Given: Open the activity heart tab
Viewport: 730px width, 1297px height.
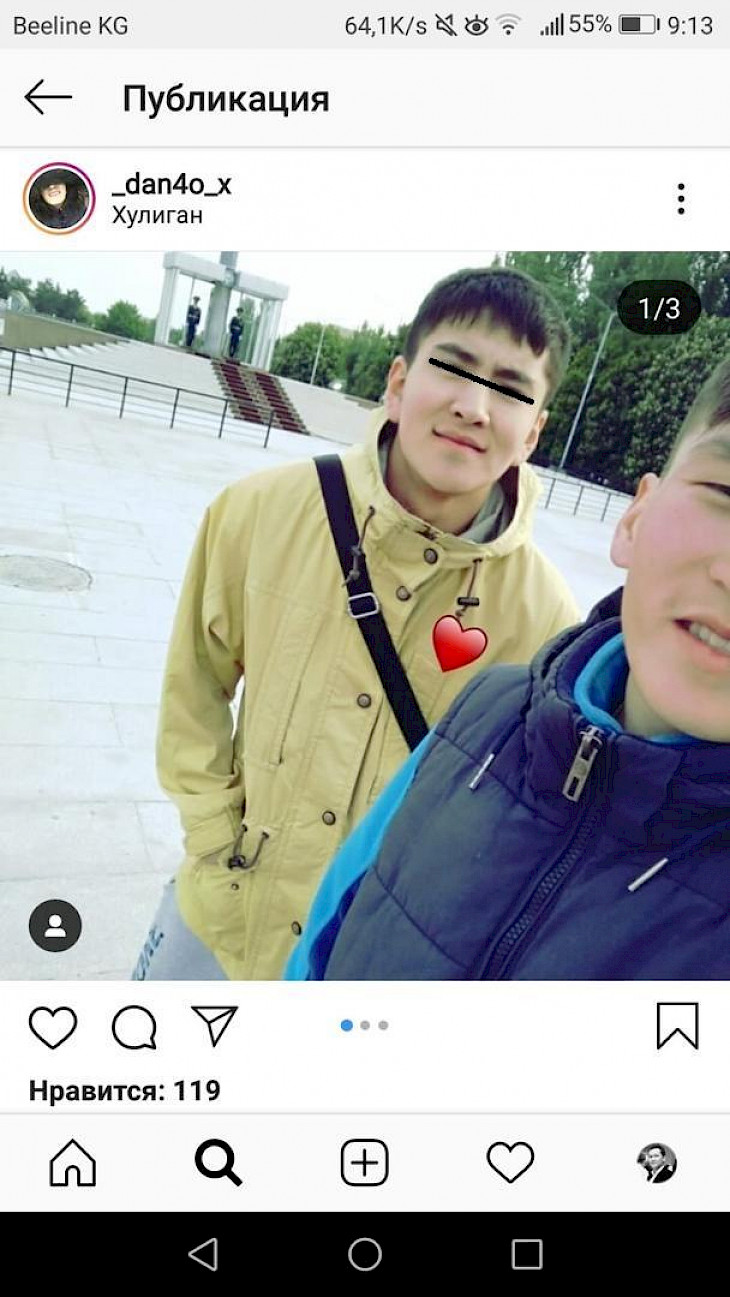Looking at the screenshot, I should click(x=510, y=1163).
